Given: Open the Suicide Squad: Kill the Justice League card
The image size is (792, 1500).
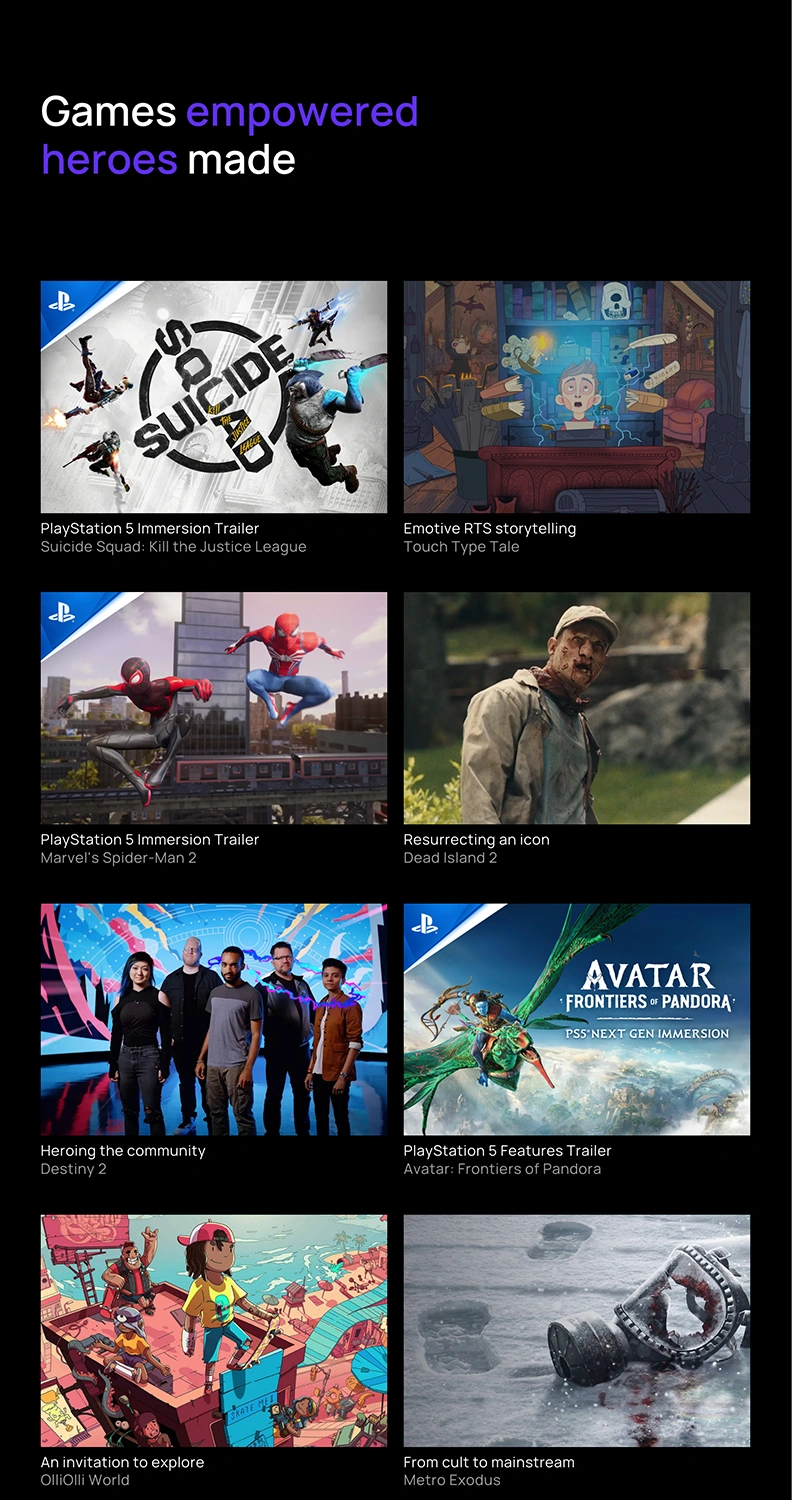Looking at the screenshot, I should (x=213, y=397).
